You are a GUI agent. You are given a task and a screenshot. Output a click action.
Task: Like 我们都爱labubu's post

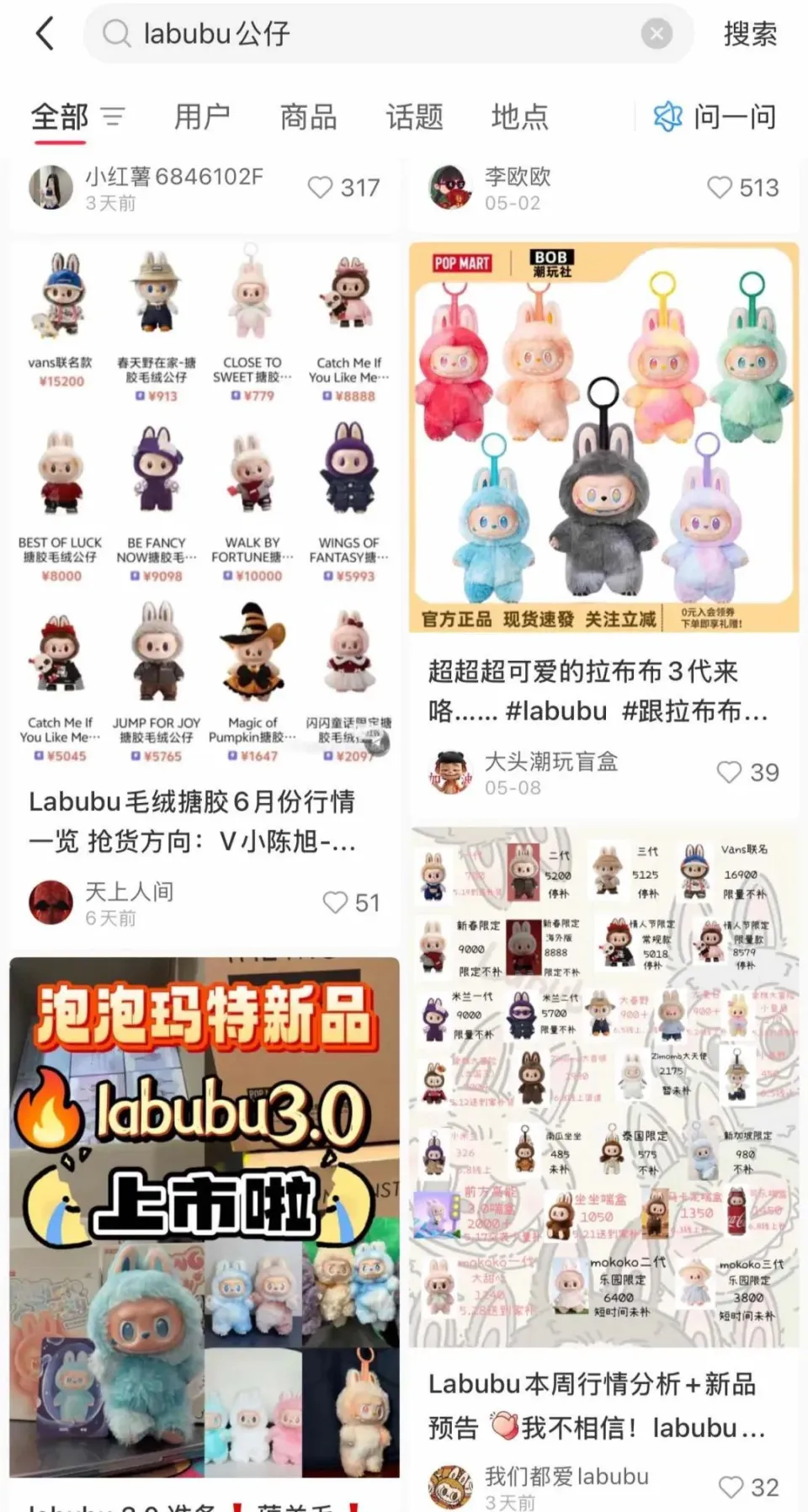point(731,1487)
